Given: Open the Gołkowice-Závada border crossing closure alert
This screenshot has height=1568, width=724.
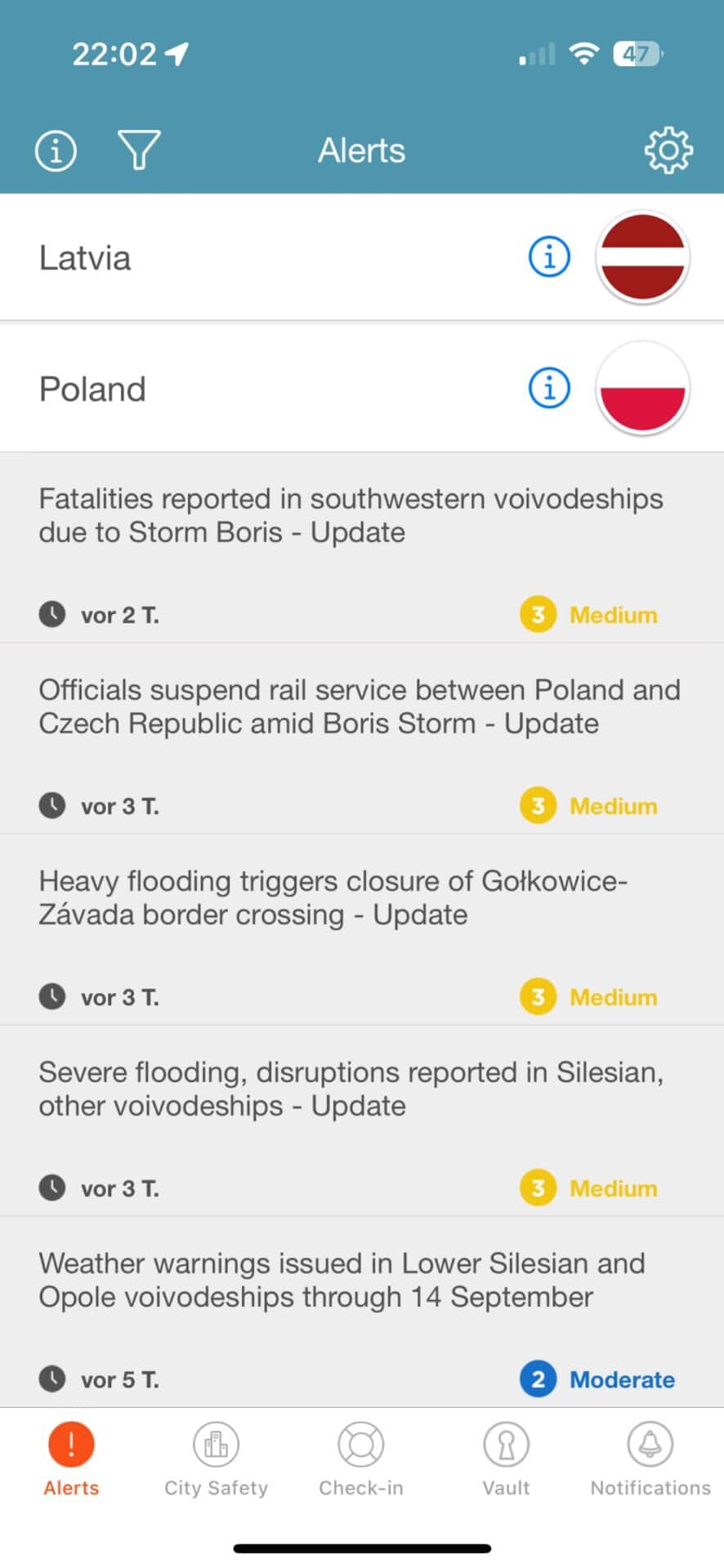Looking at the screenshot, I should click(335, 898).
